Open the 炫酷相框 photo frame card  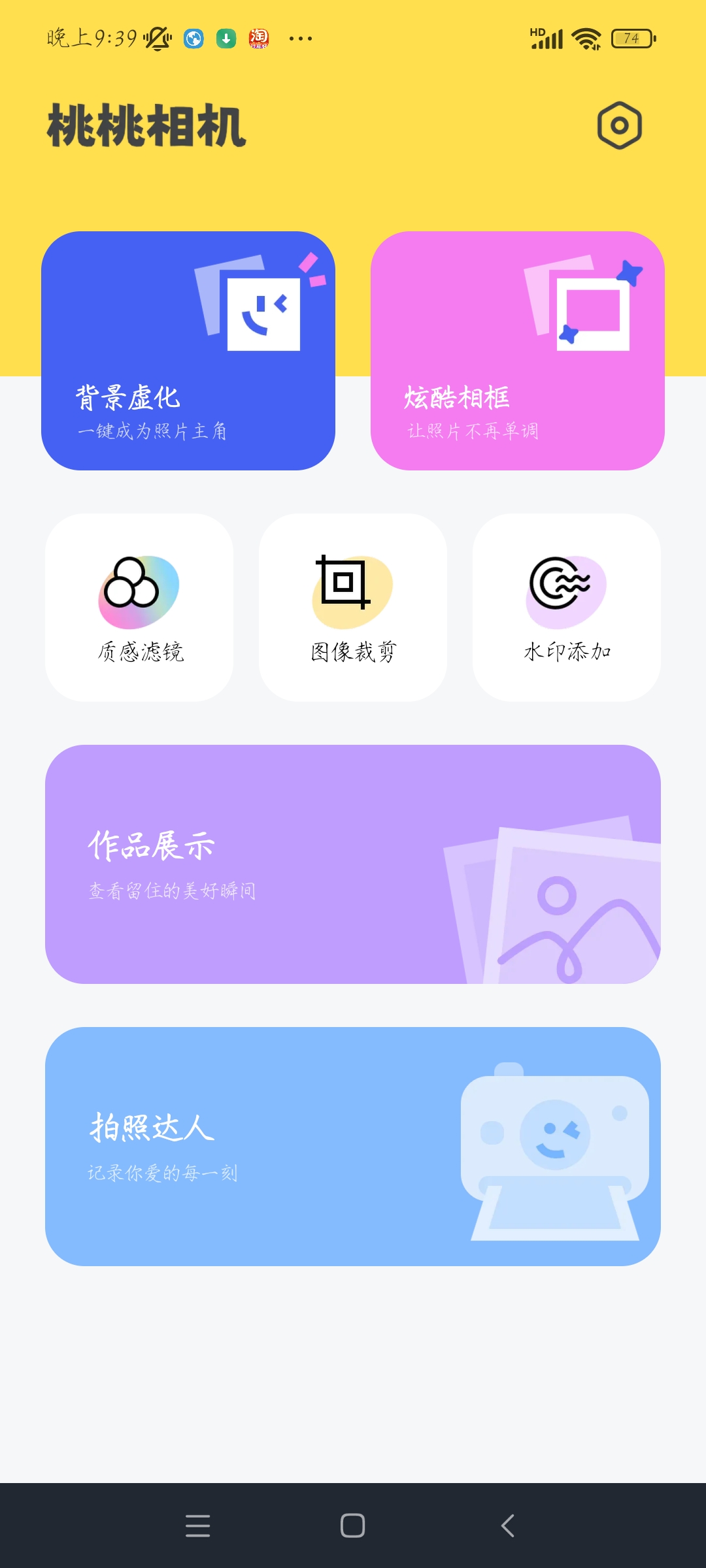[x=517, y=351]
